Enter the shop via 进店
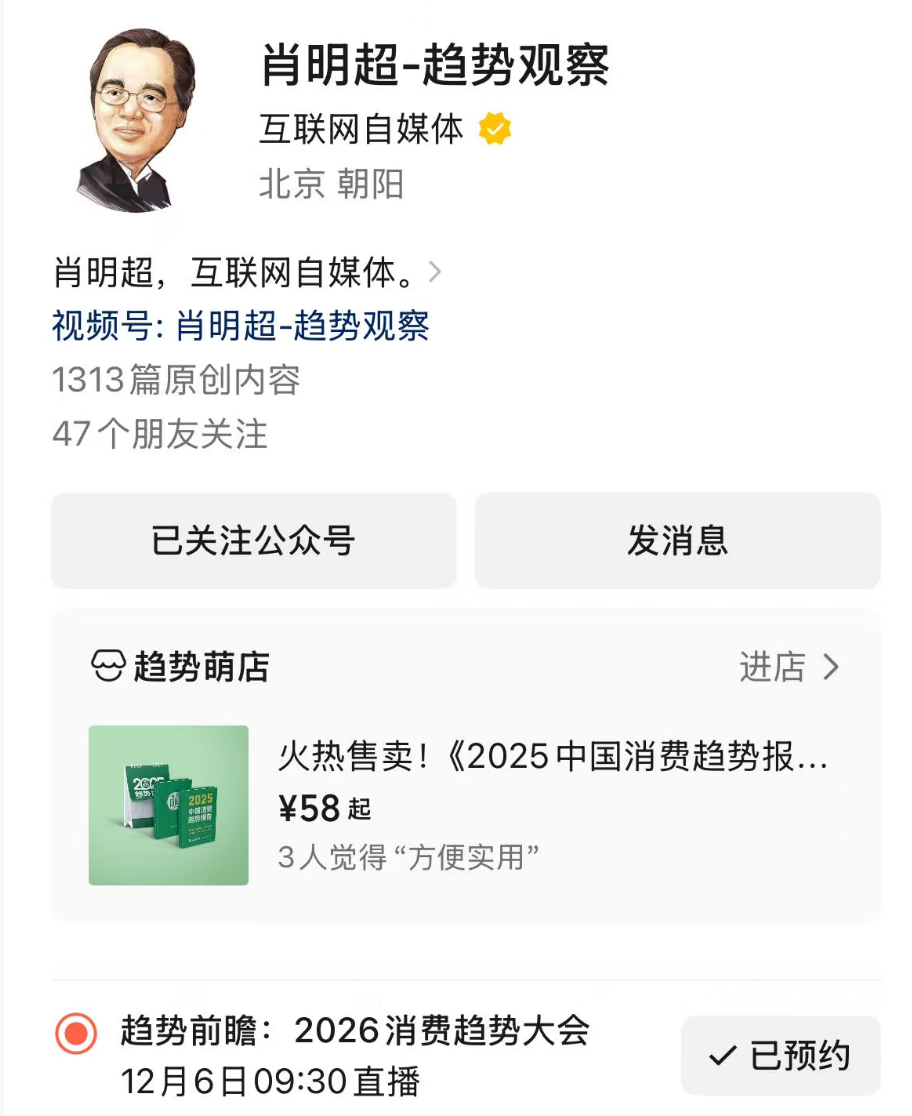 (x=789, y=667)
